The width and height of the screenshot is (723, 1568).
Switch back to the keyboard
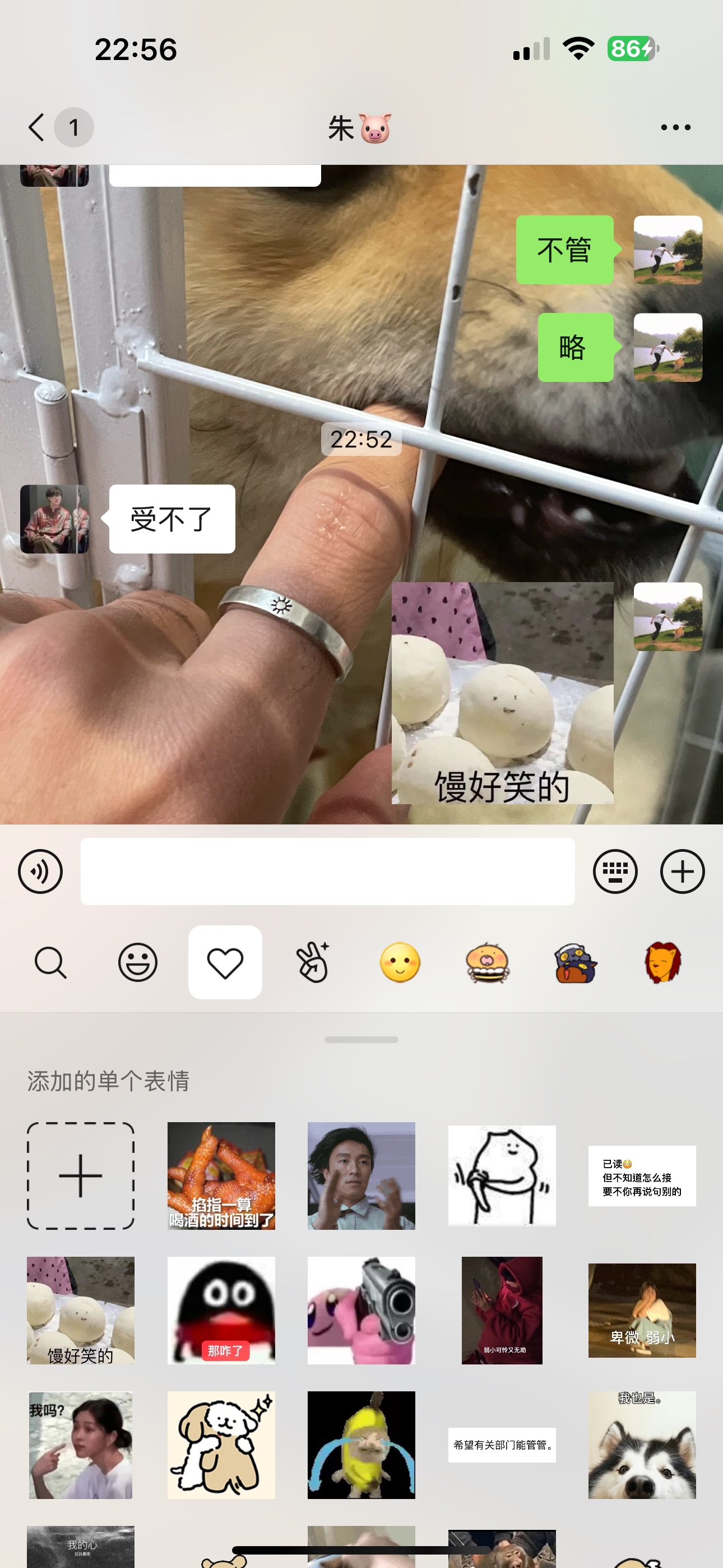click(x=615, y=871)
